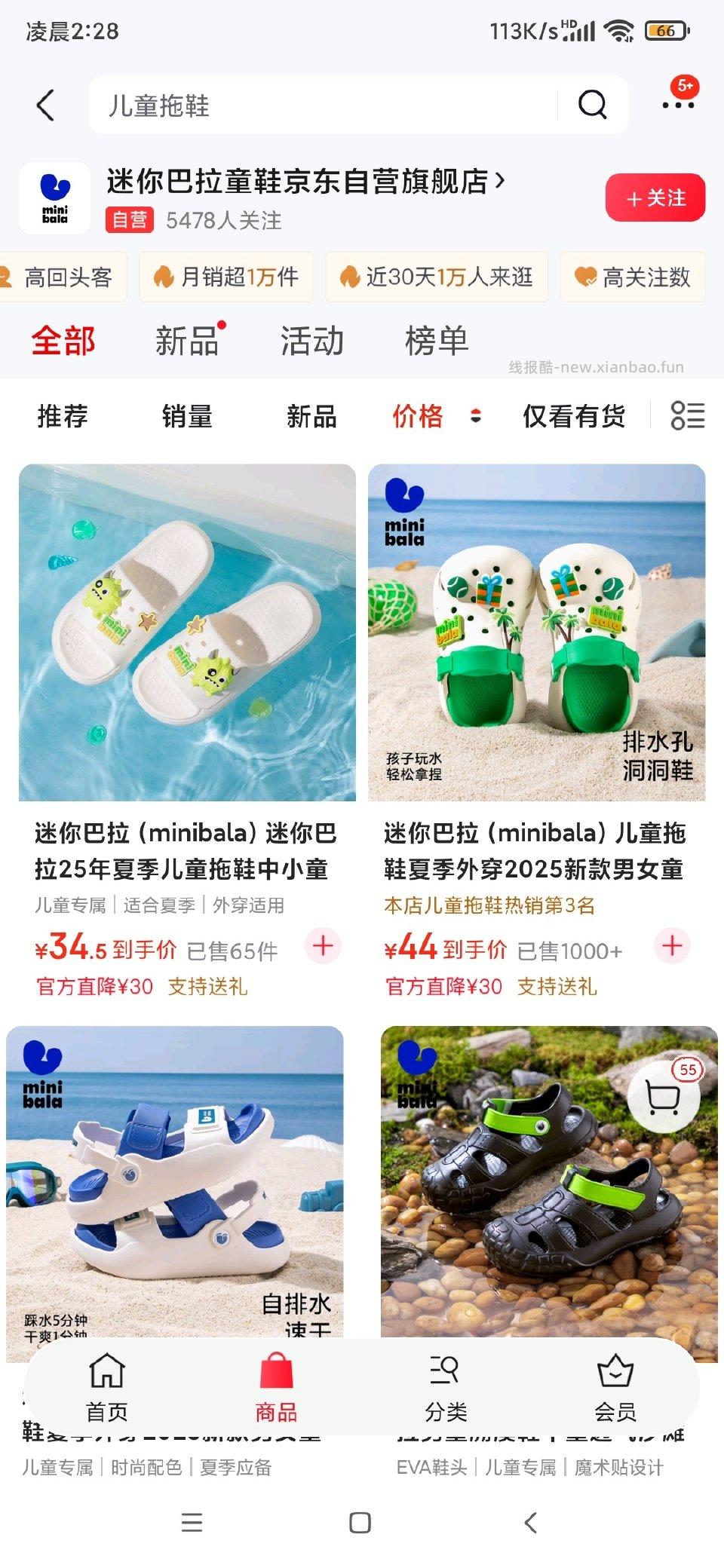Select 推荐 recommended sorting
Viewport: 724px width, 1568px height.
tap(62, 416)
